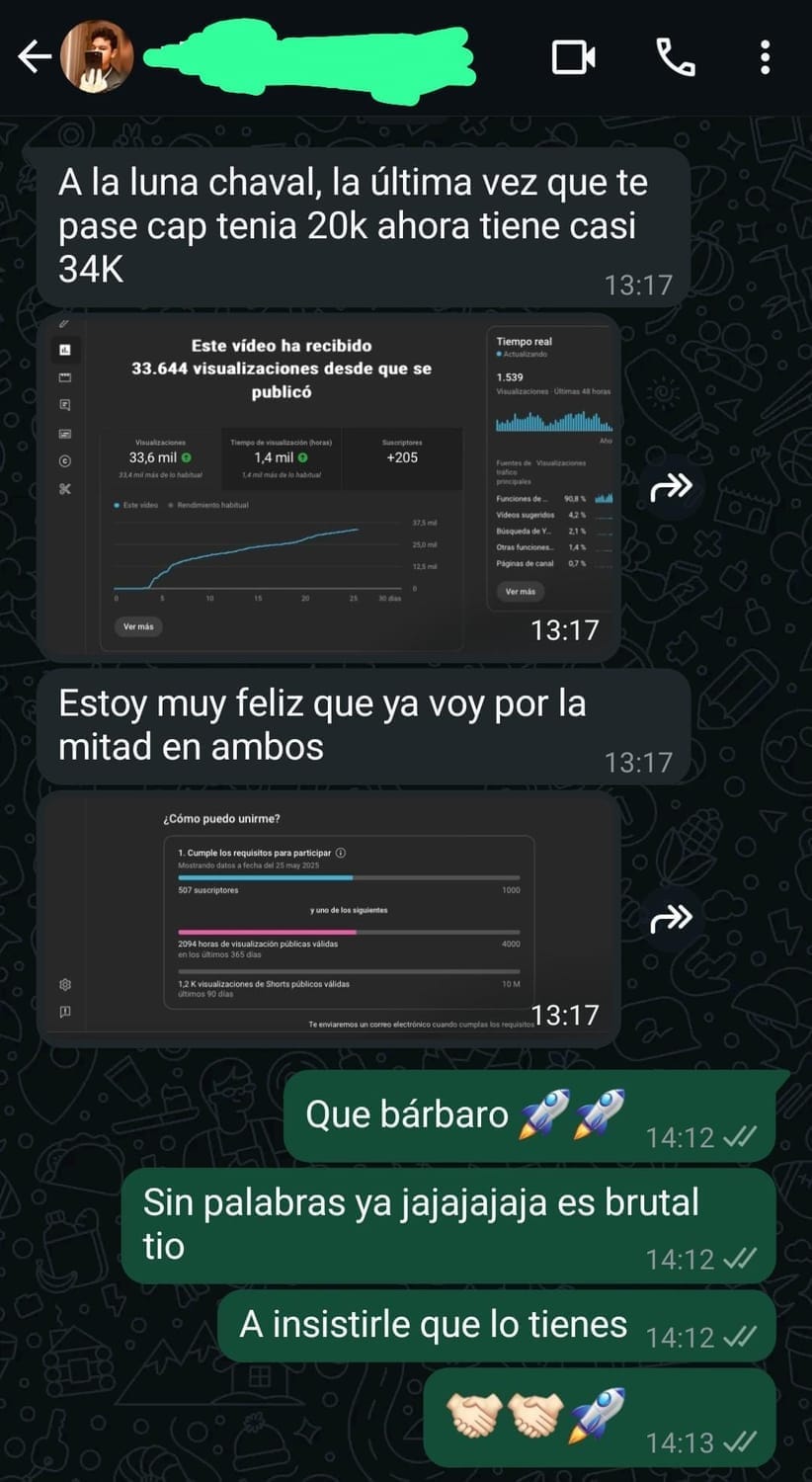Open the contact's profile photo
Screen dimensions: 812x1482
[97, 57]
